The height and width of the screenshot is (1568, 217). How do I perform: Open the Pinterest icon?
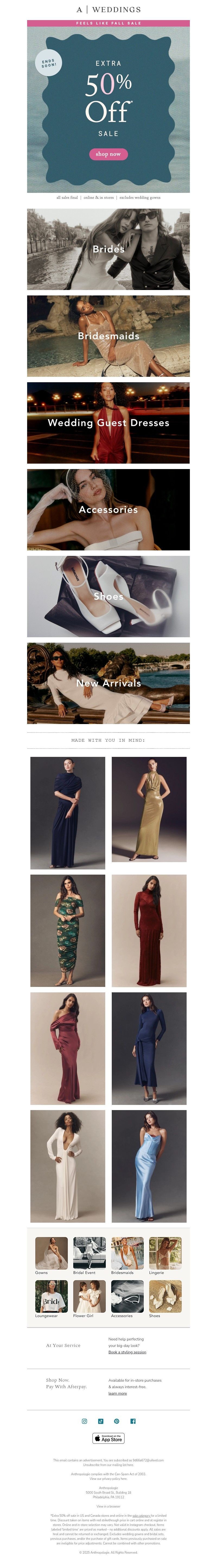(117, 1421)
